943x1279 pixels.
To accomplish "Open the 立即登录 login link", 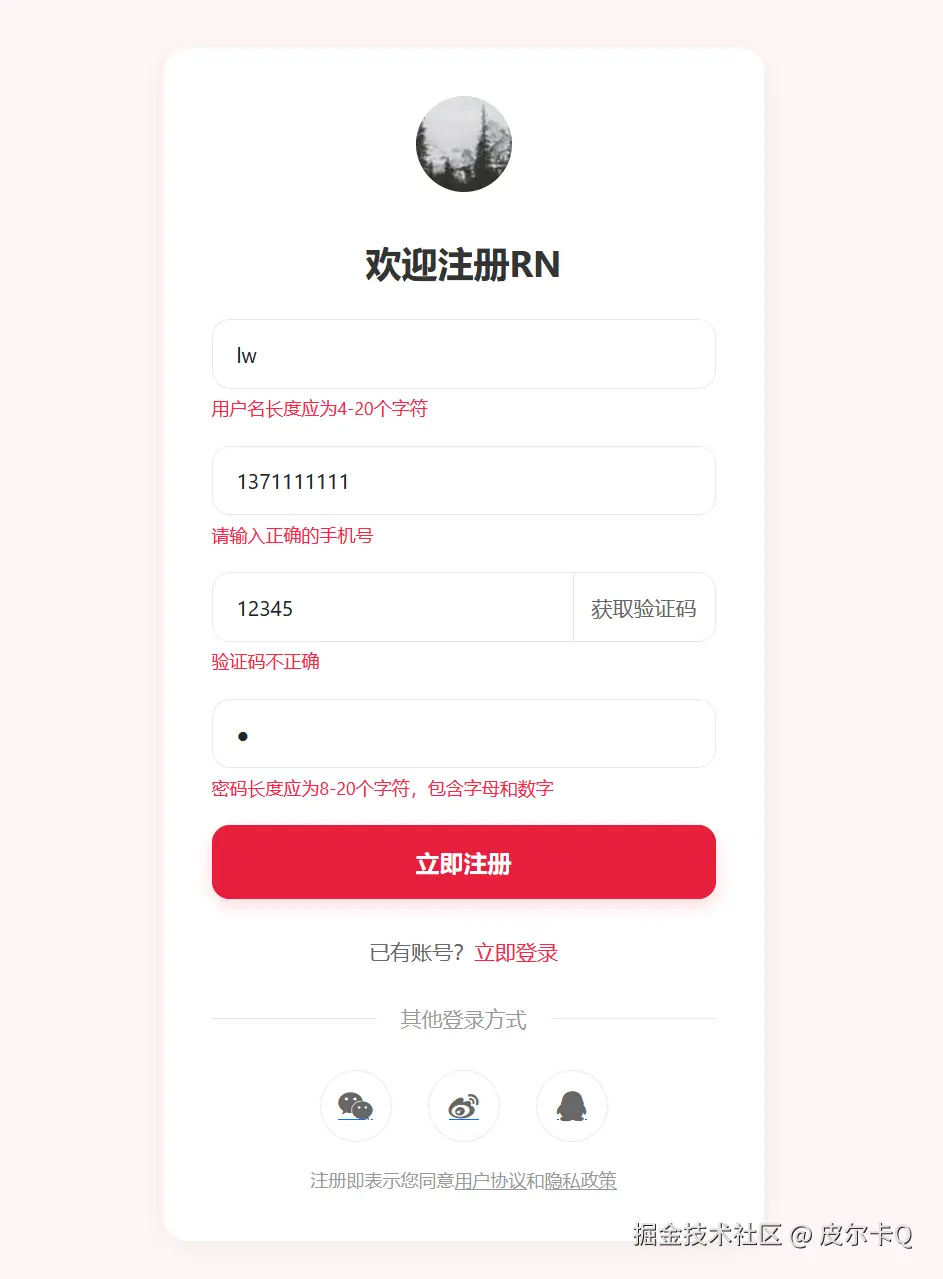I will pos(516,953).
